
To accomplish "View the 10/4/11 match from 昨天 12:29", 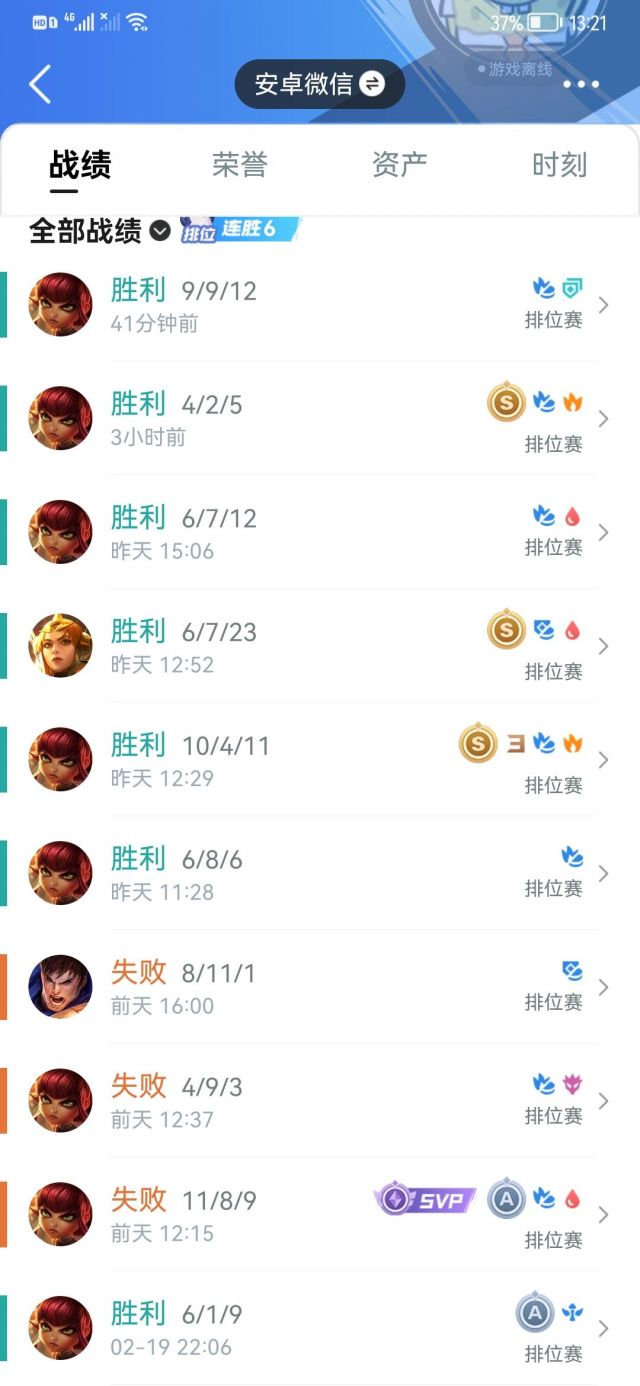I will pos(320,760).
